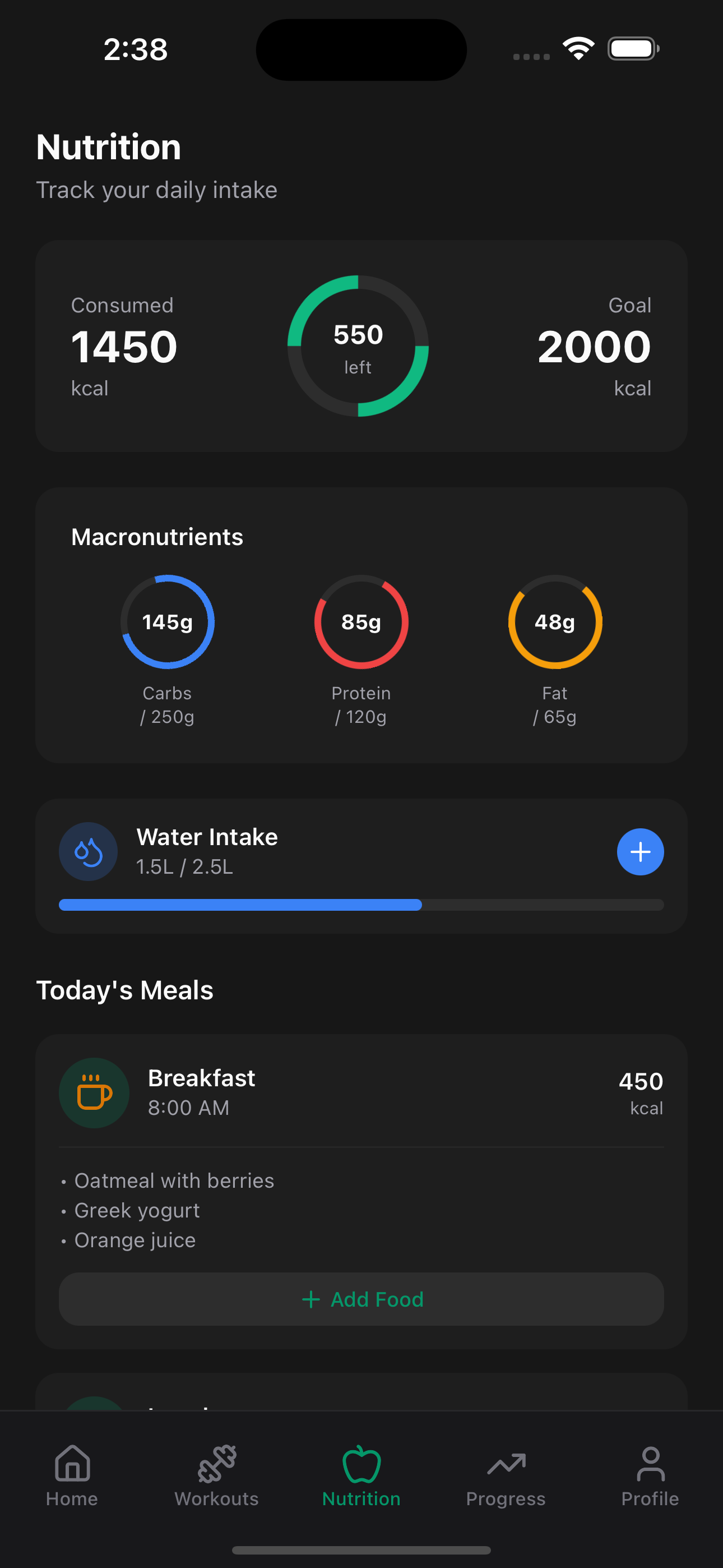Select the Macronutrients panel header

[157, 536]
